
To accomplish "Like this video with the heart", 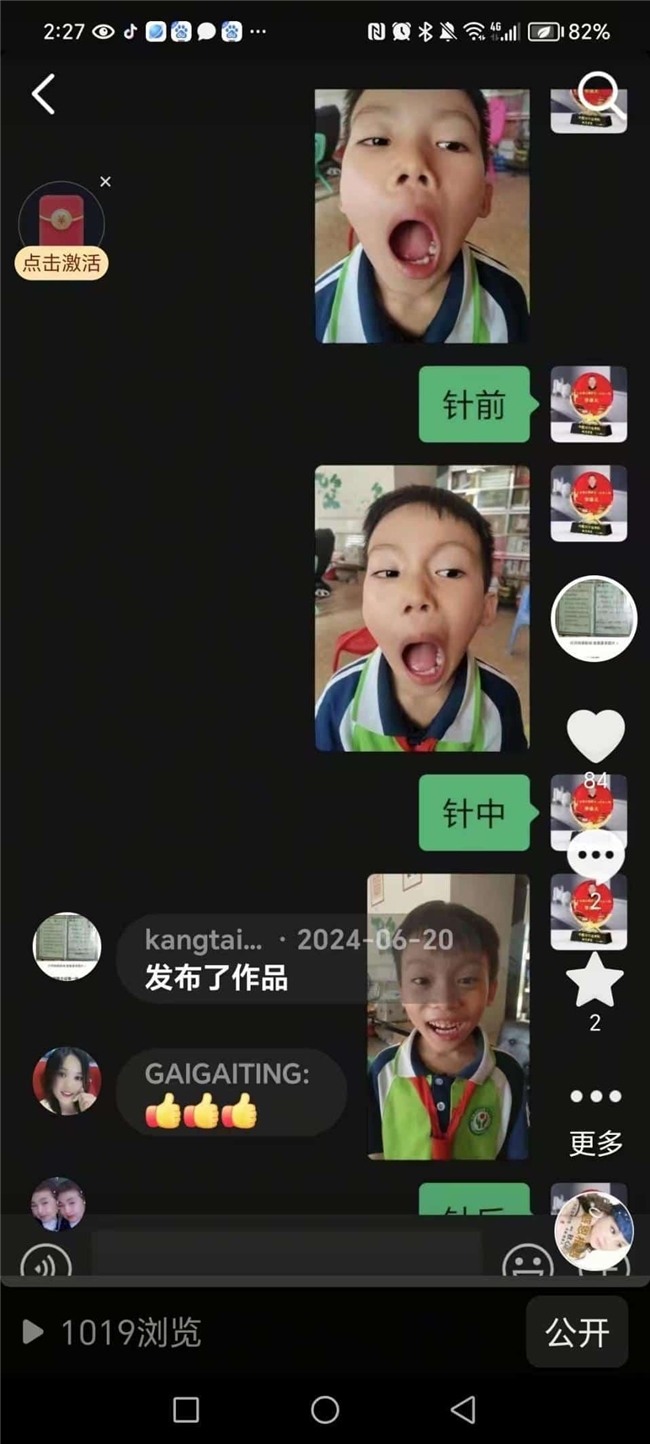I will point(596,735).
